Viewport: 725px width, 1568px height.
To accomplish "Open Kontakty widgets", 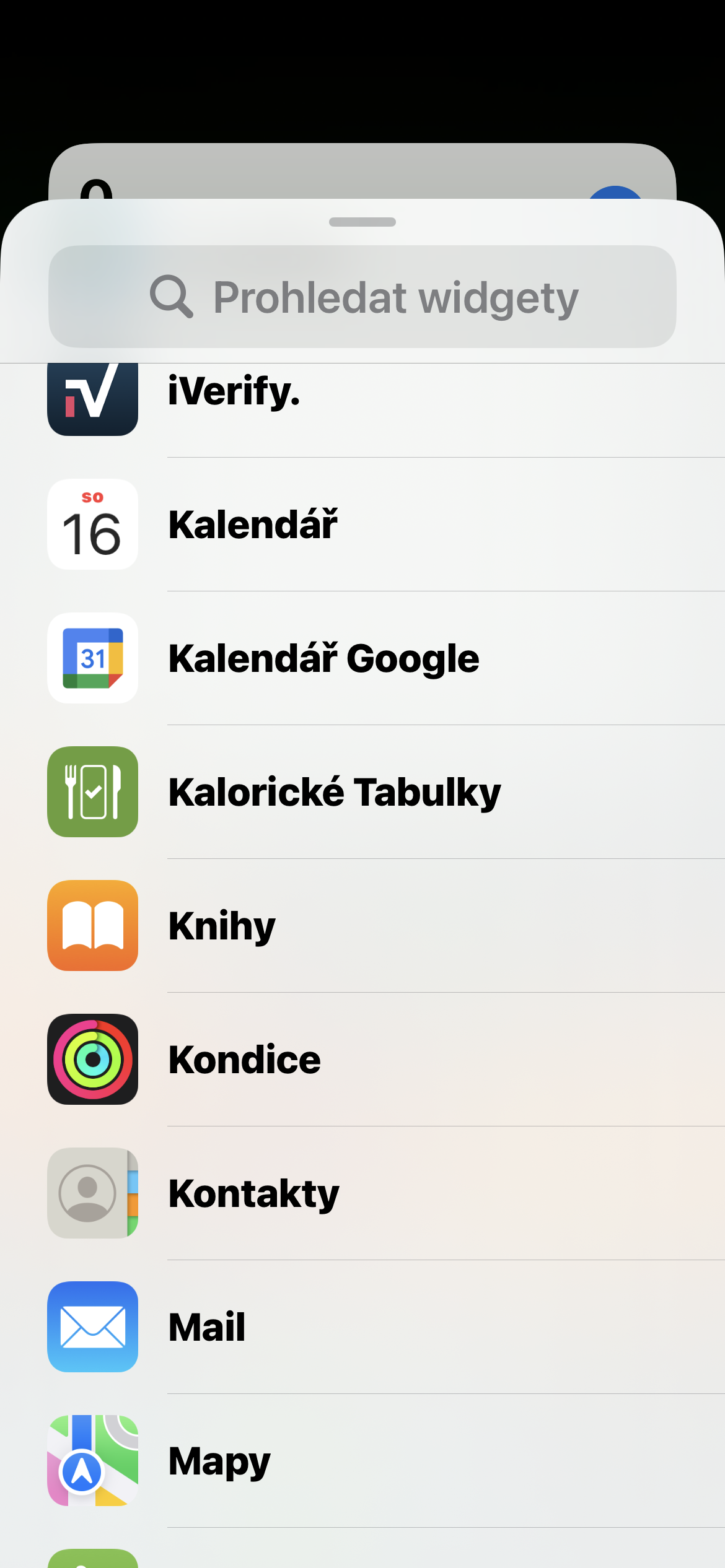I will pyautogui.click(x=362, y=1193).
